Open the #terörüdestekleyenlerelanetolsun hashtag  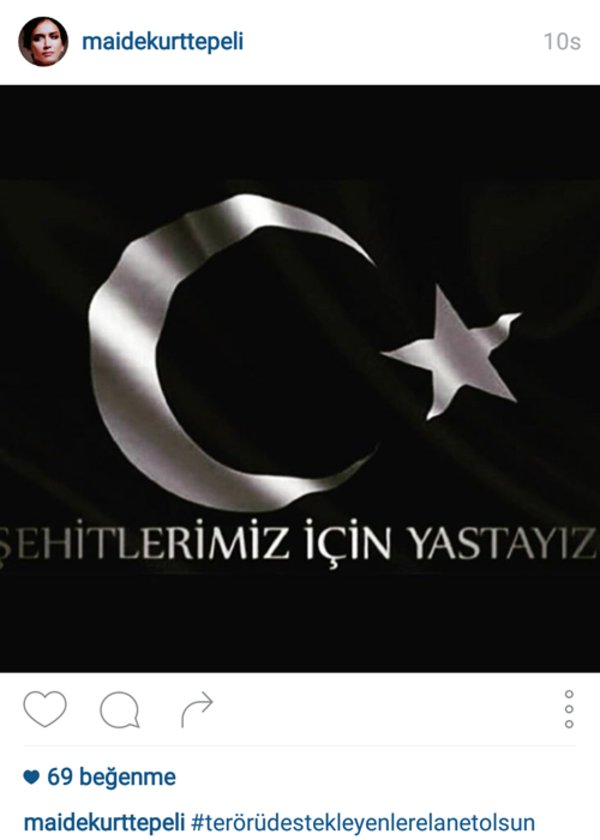tap(363, 824)
